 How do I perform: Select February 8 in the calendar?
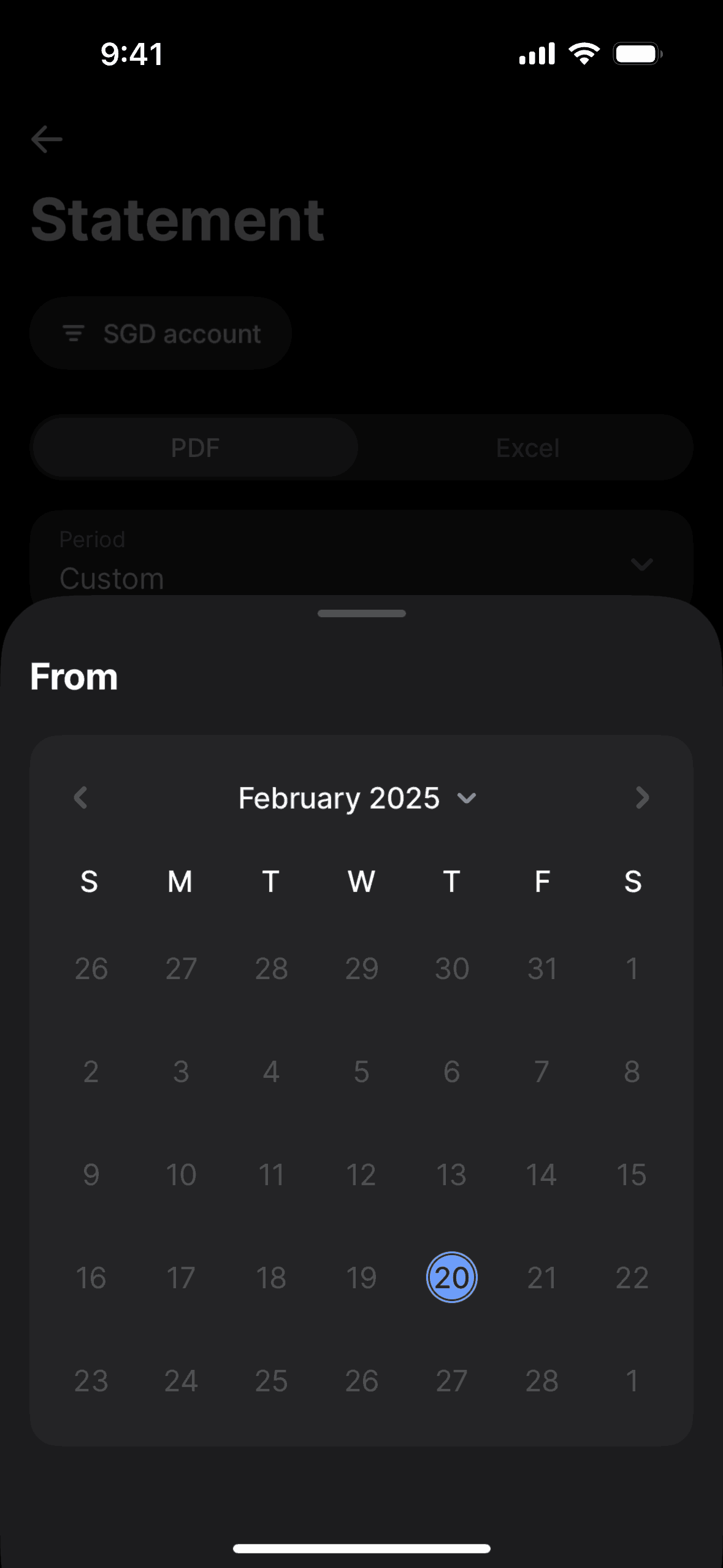pyautogui.click(x=632, y=1072)
